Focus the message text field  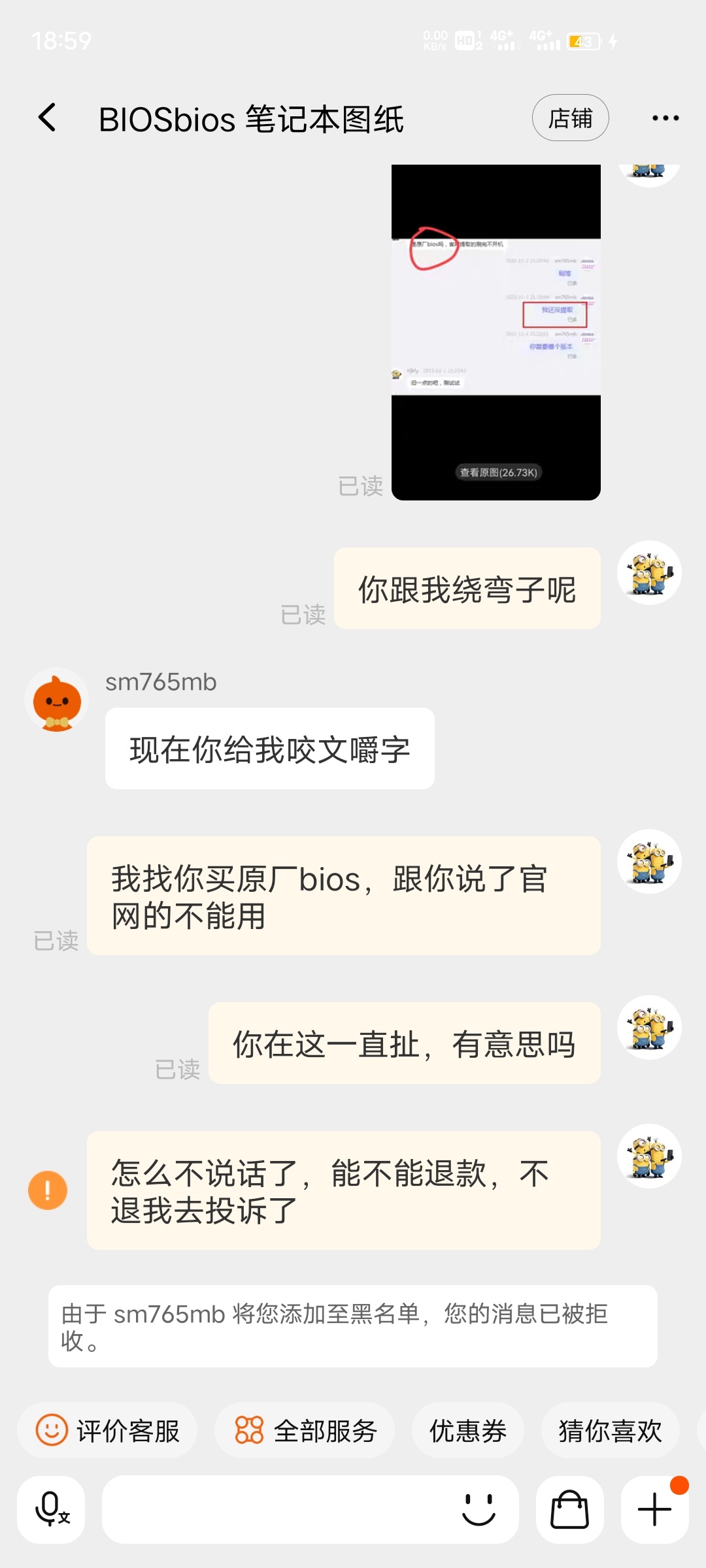click(275, 1510)
